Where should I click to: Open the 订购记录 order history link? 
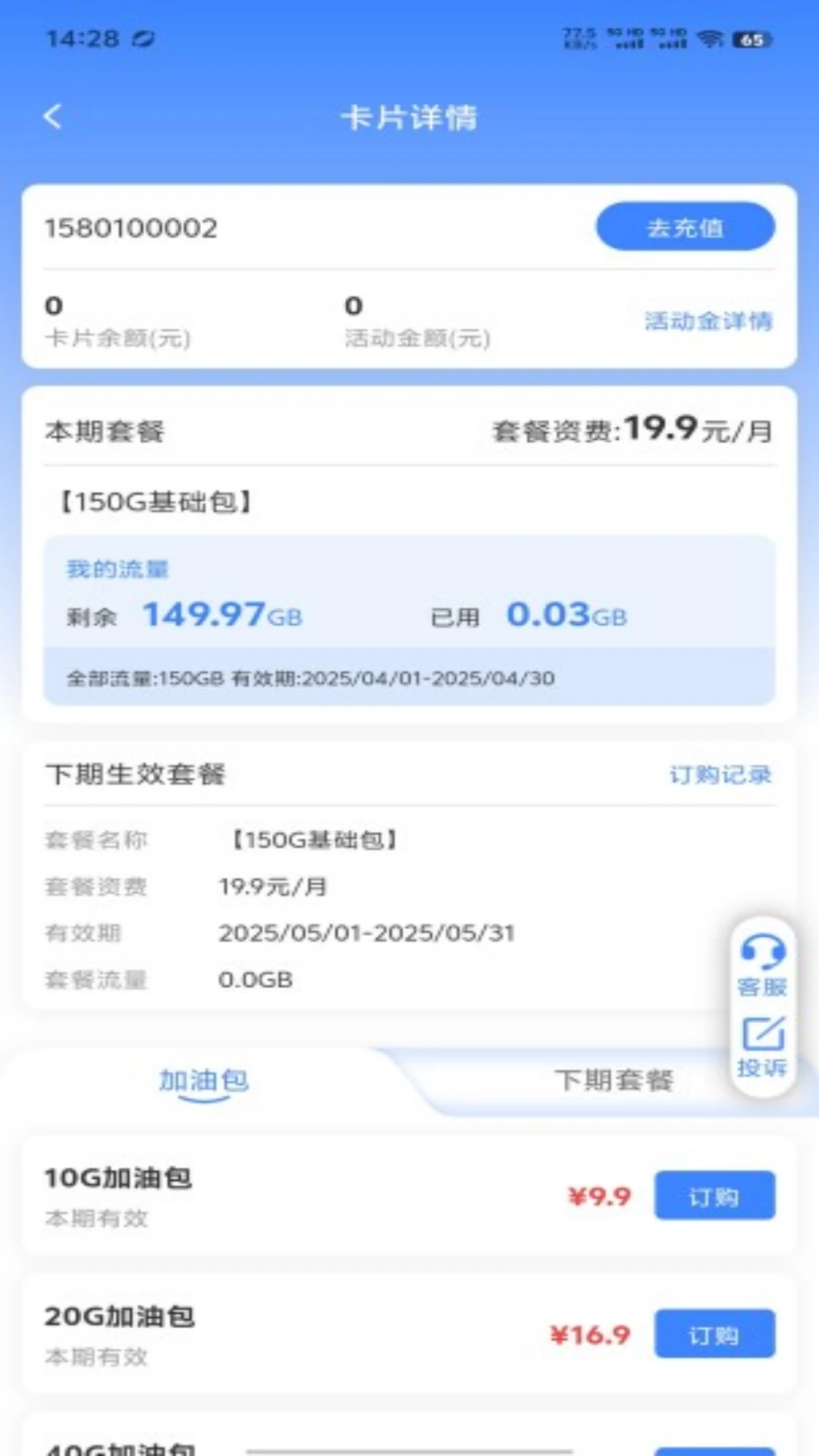point(719,775)
